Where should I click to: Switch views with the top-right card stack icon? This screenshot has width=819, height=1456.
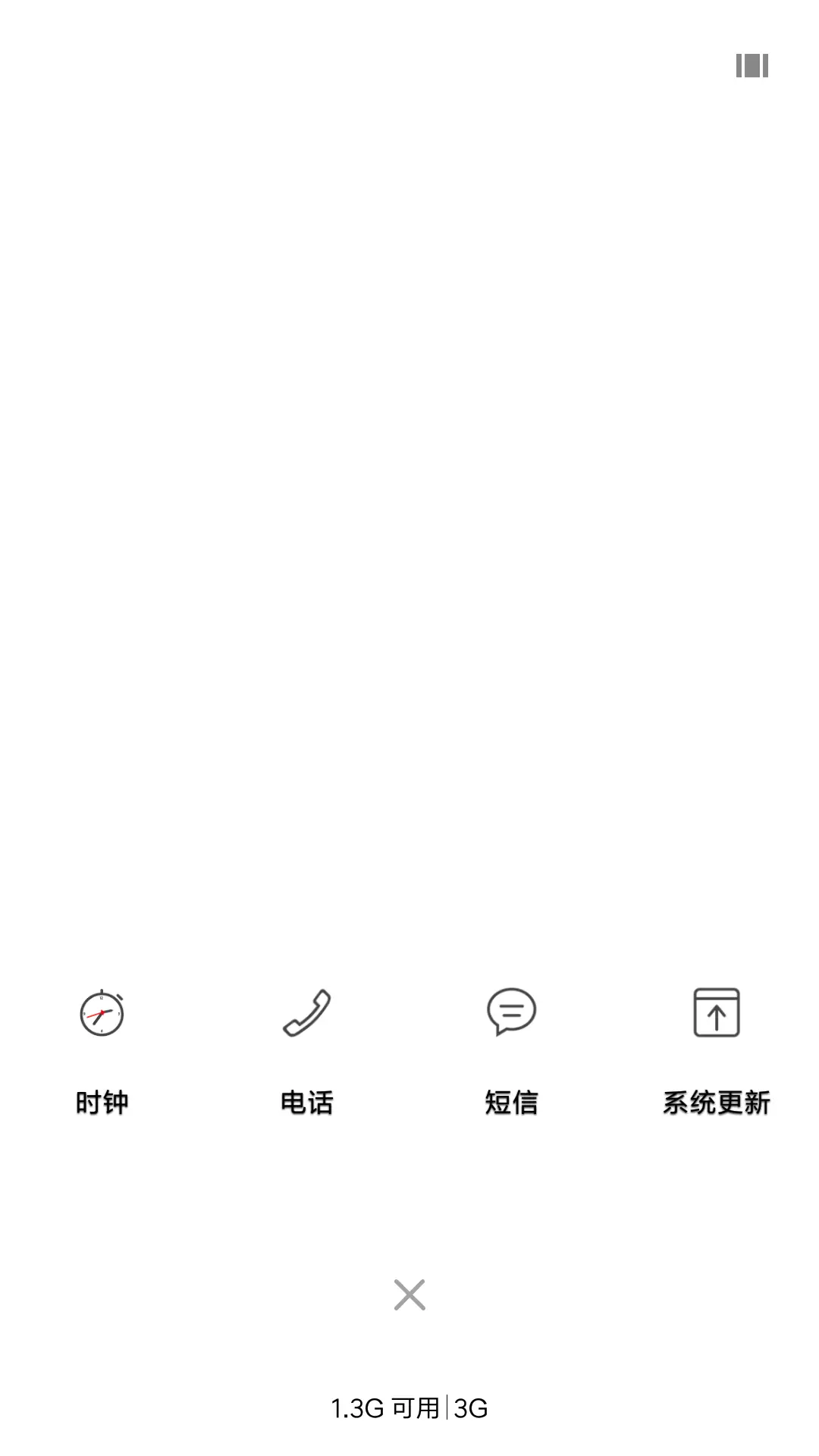coord(752,67)
